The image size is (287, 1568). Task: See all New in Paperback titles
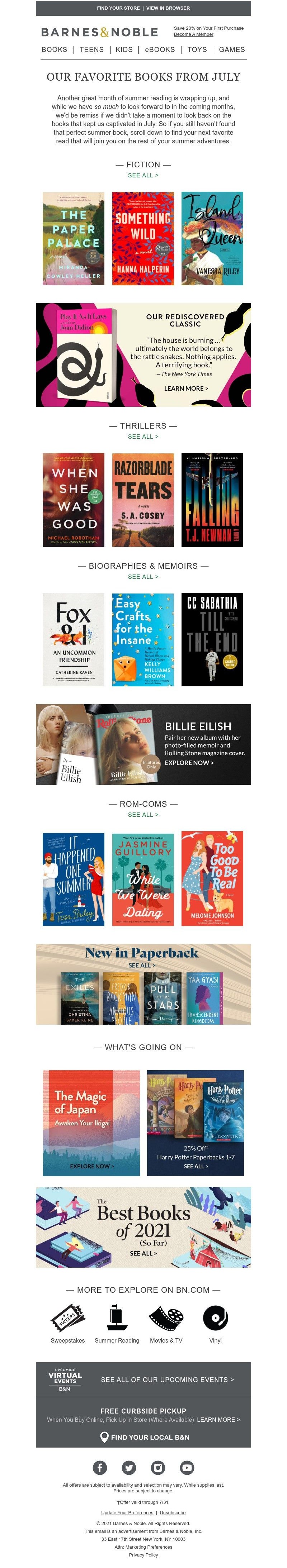coord(142,966)
